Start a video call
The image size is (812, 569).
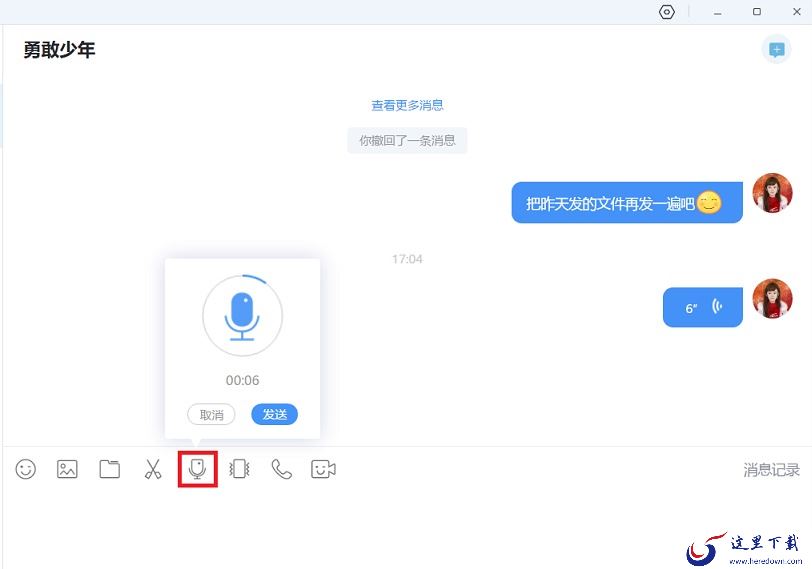pyautogui.click(x=324, y=469)
